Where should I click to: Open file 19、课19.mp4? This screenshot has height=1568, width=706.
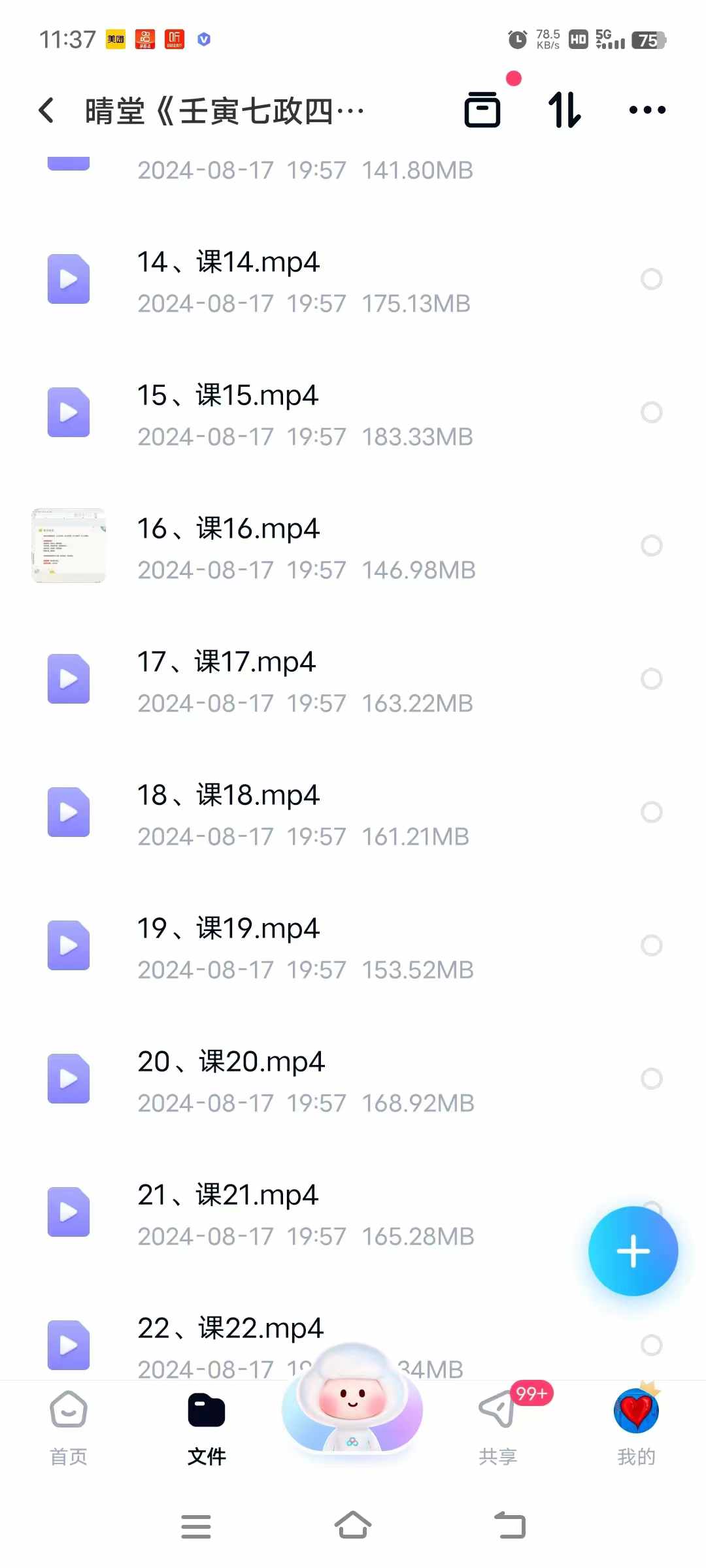click(353, 947)
